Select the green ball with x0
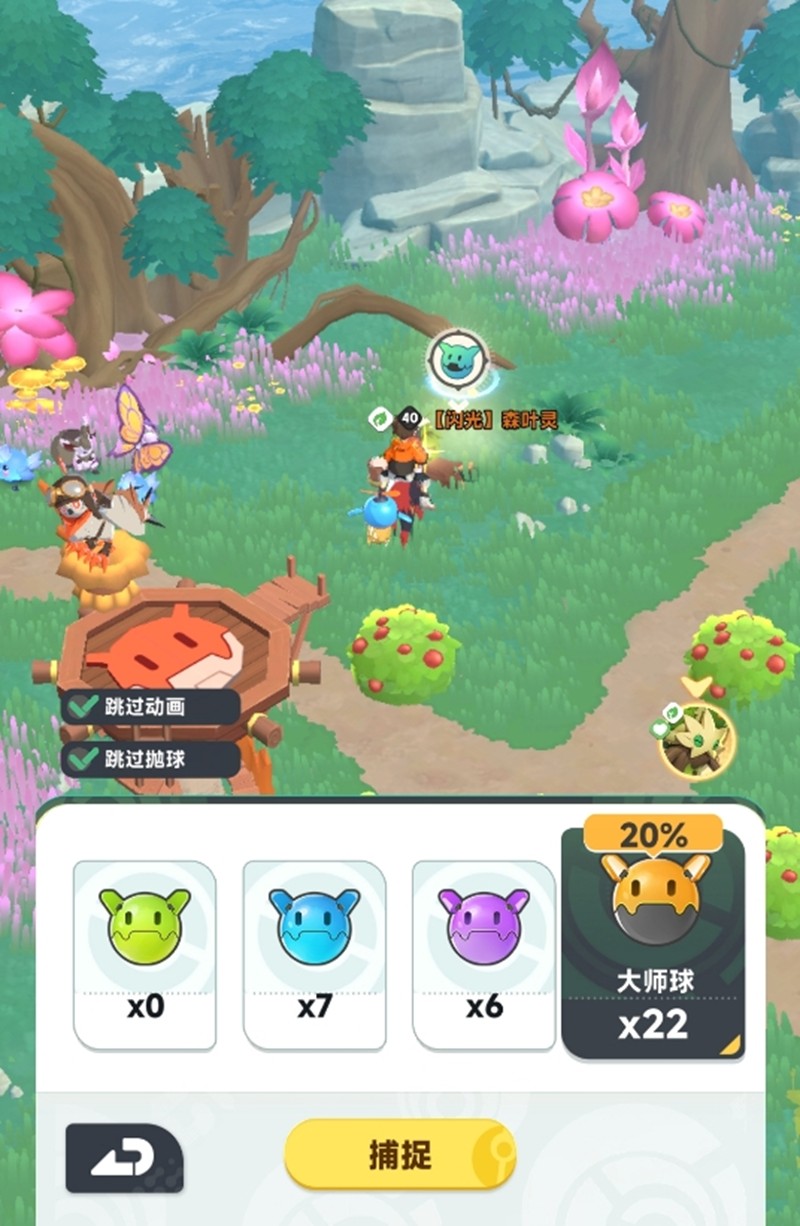This screenshot has height=1226, width=800. (x=145, y=953)
